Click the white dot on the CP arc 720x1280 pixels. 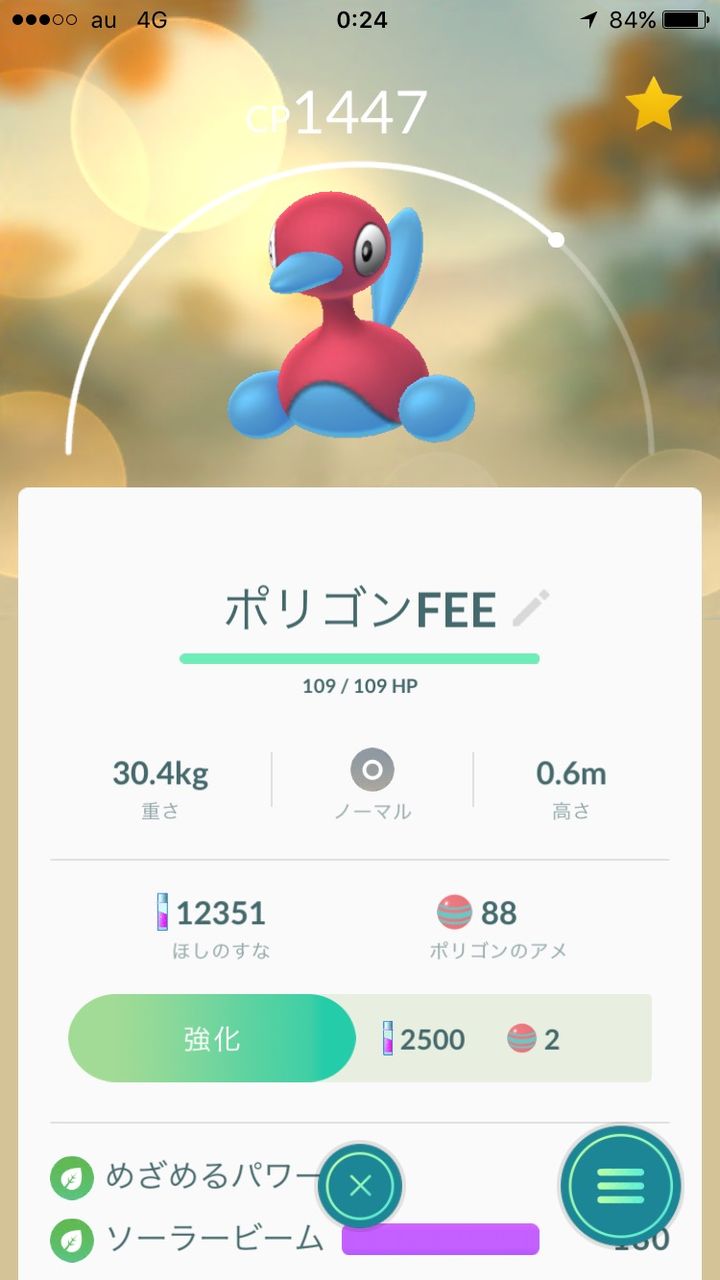555,240
